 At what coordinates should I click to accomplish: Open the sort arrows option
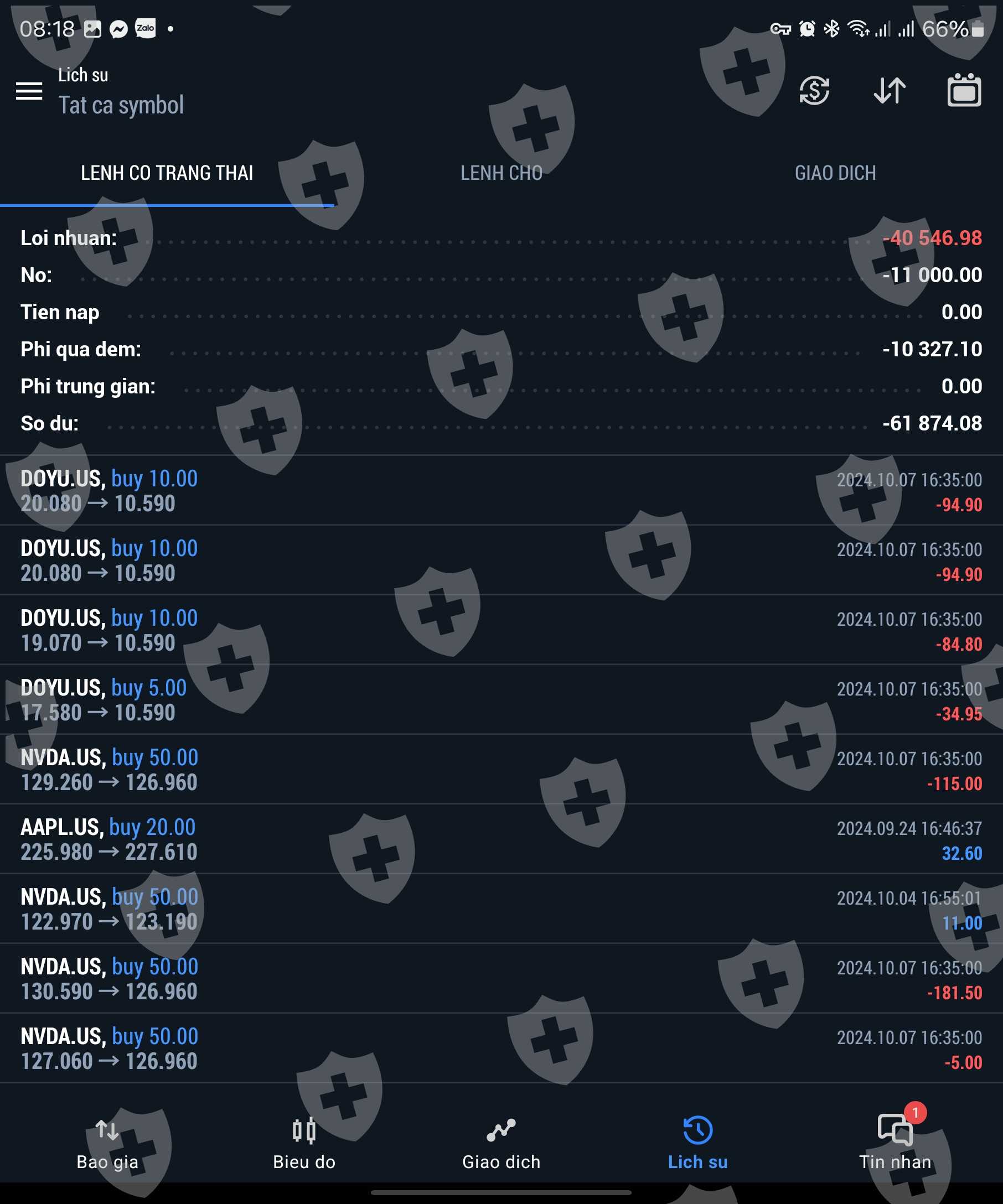[889, 91]
